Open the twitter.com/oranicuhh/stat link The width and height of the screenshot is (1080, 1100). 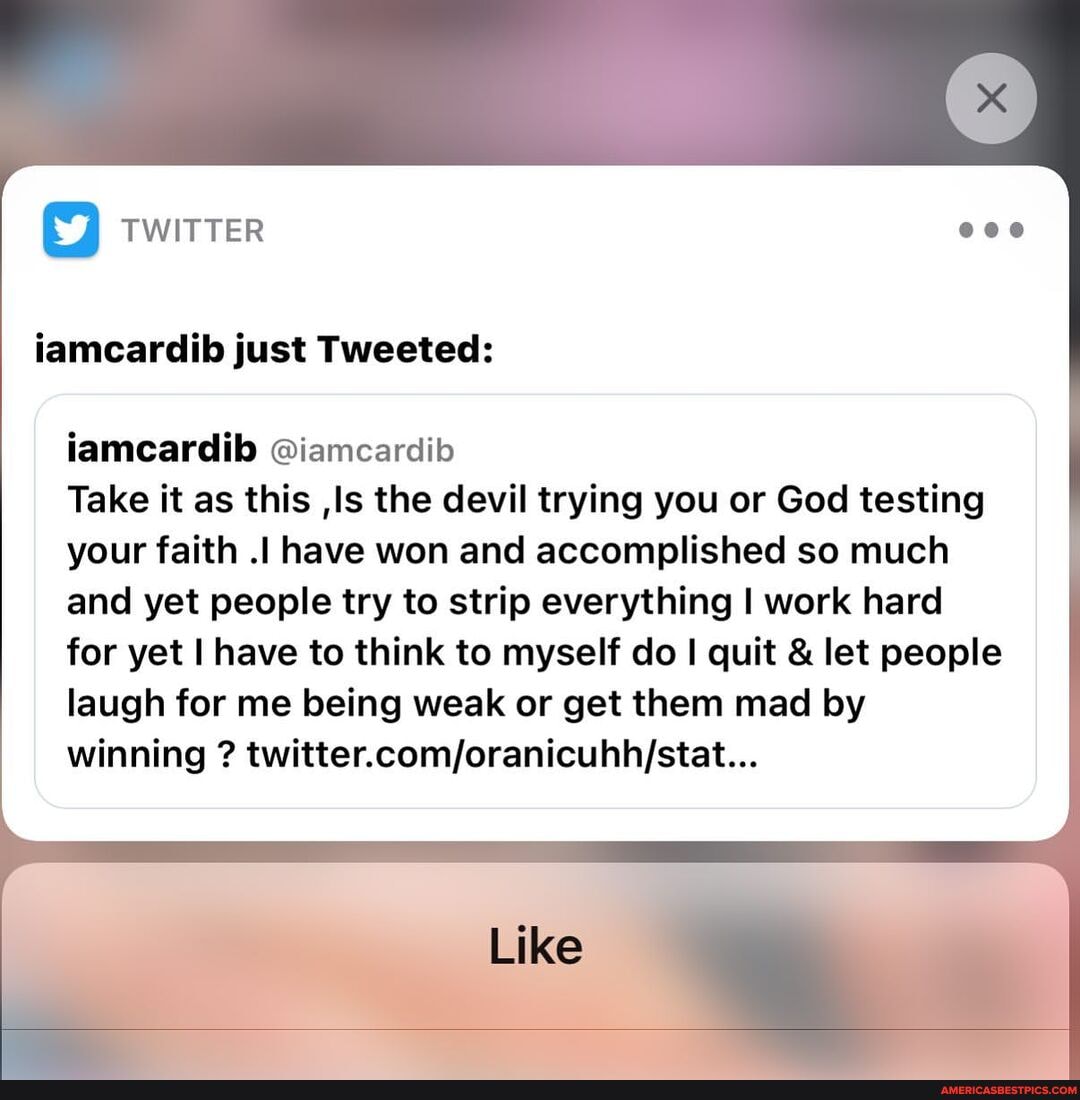500,754
